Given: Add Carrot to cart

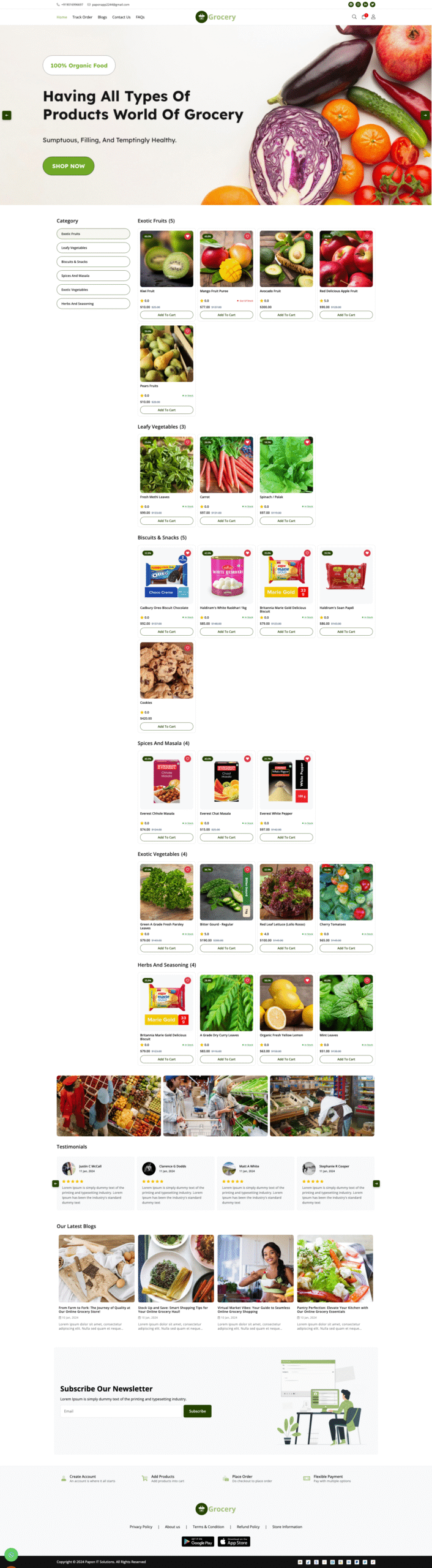Looking at the screenshot, I should tap(226, 521).
